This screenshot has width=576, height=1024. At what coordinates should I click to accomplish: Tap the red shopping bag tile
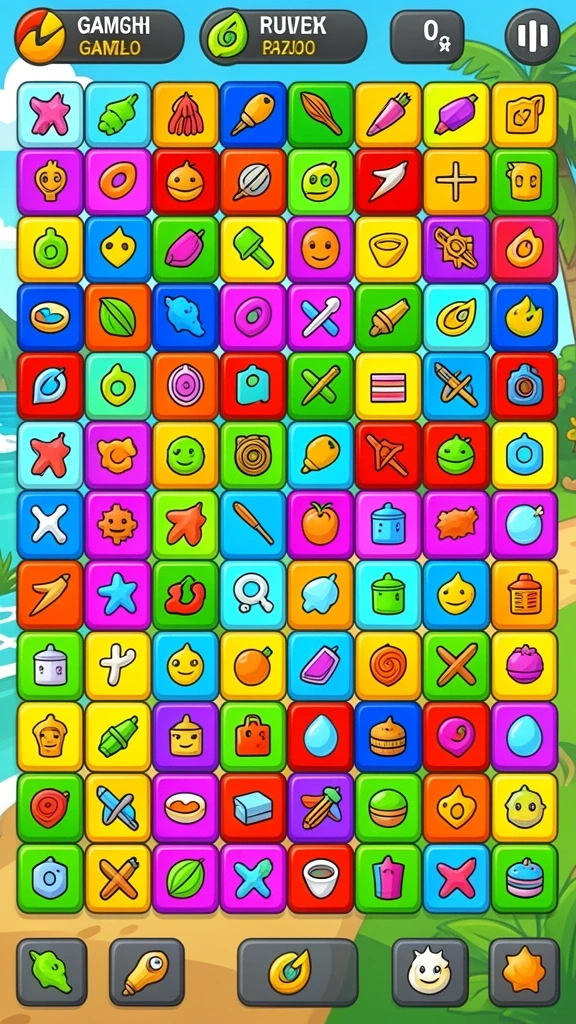pyautogui.click(x=253, y=736)
